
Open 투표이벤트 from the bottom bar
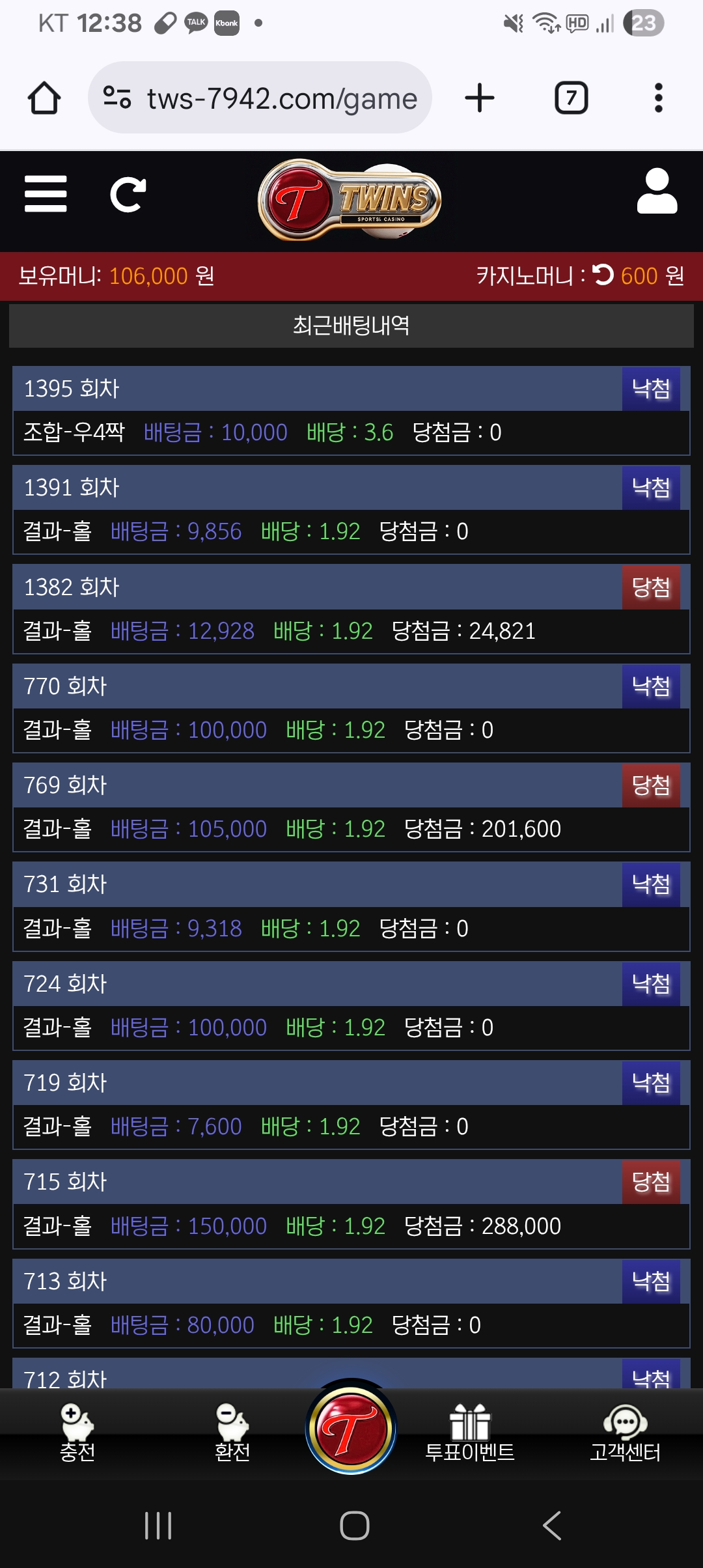(x=469, y=1433)
